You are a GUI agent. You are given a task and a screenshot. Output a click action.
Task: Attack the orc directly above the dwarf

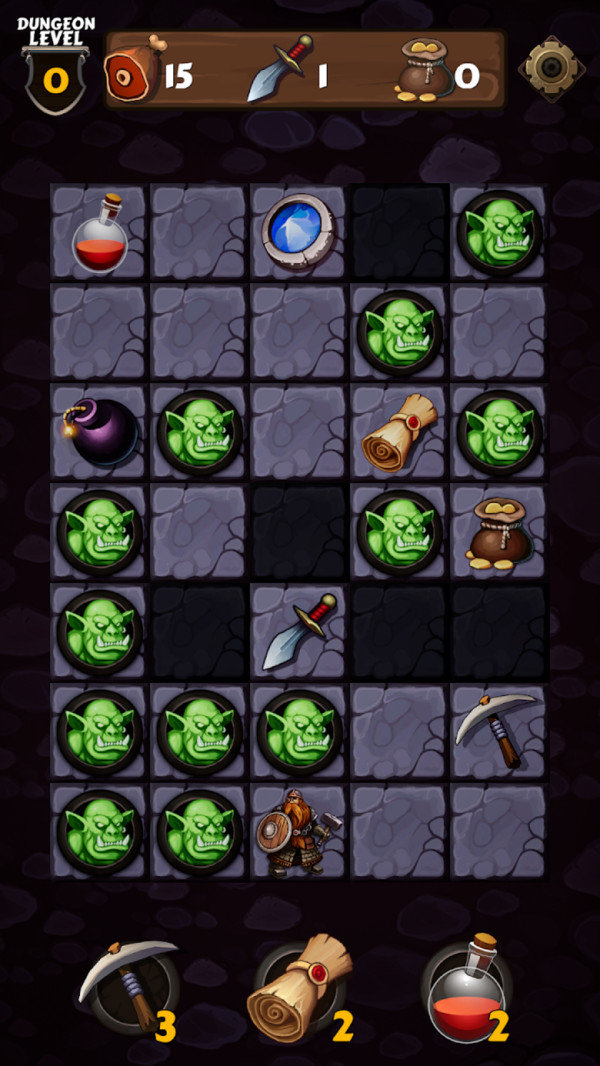pyautogui.click(x=299, y=731)
